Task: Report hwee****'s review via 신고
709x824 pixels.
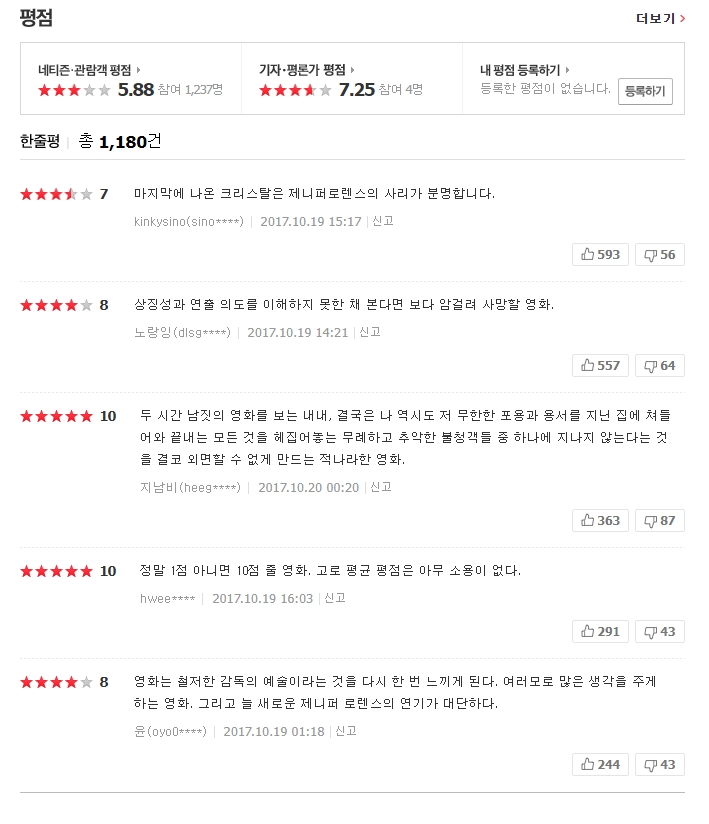Action: point(334,598)
